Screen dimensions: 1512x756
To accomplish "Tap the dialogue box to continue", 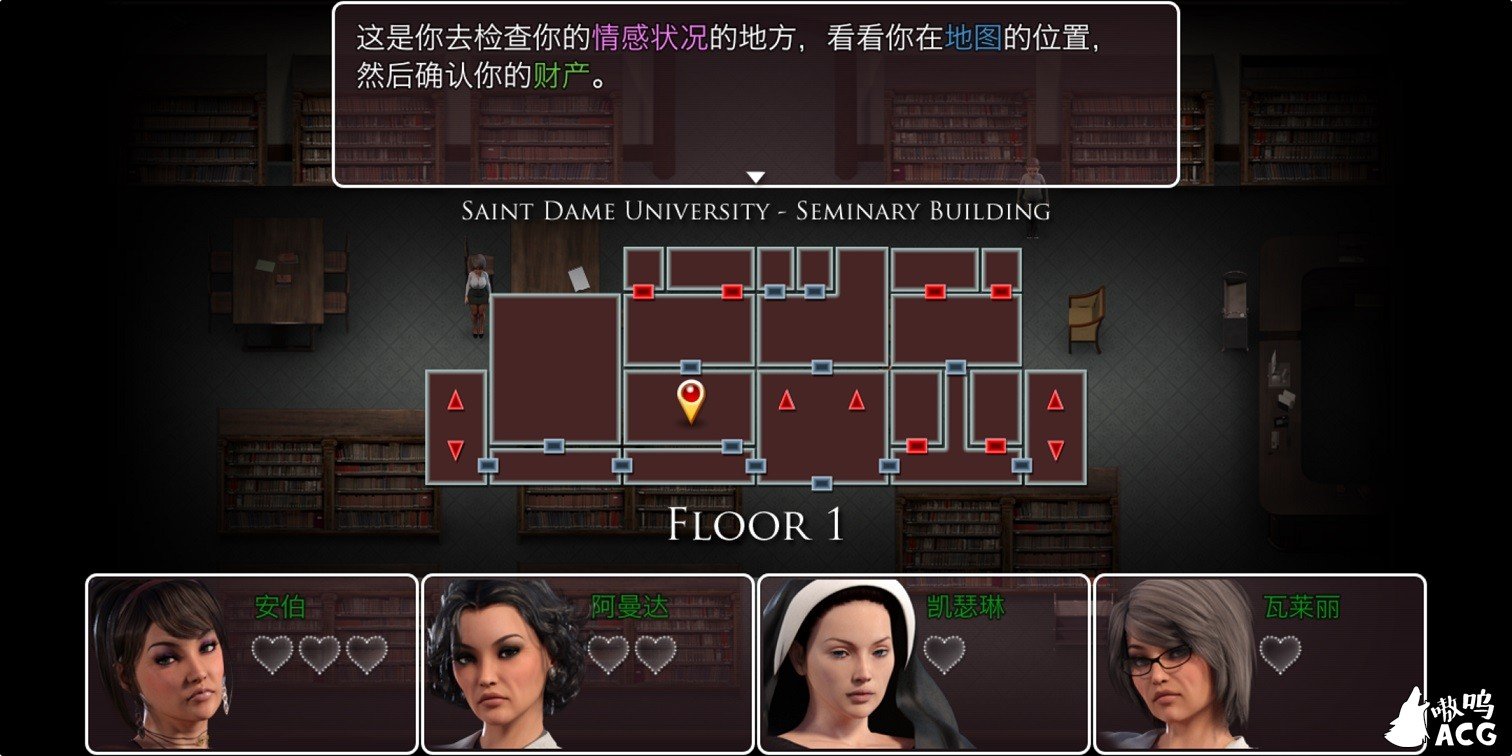I will pos(755,95).
